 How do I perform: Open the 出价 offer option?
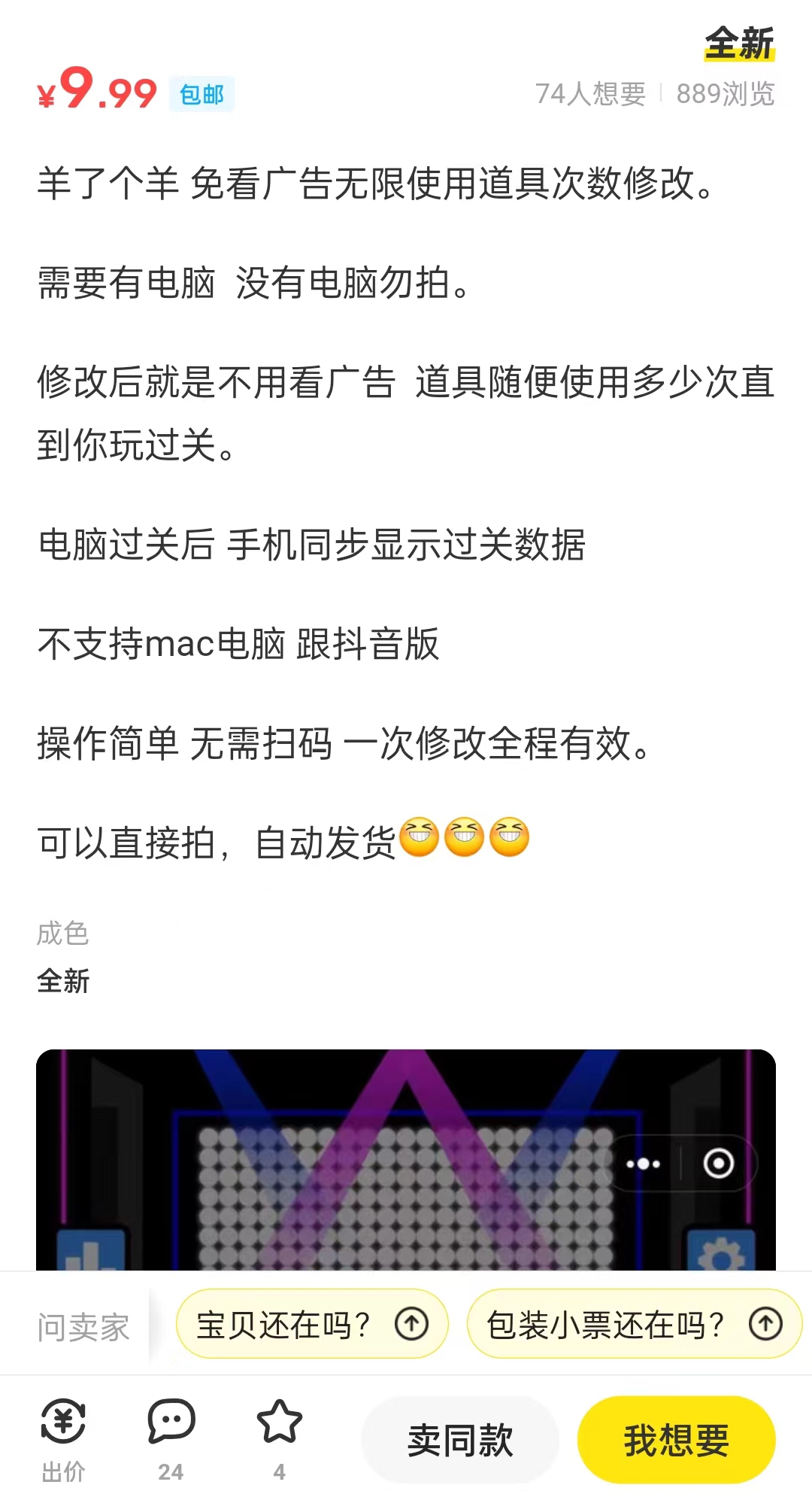point(63,1438)
